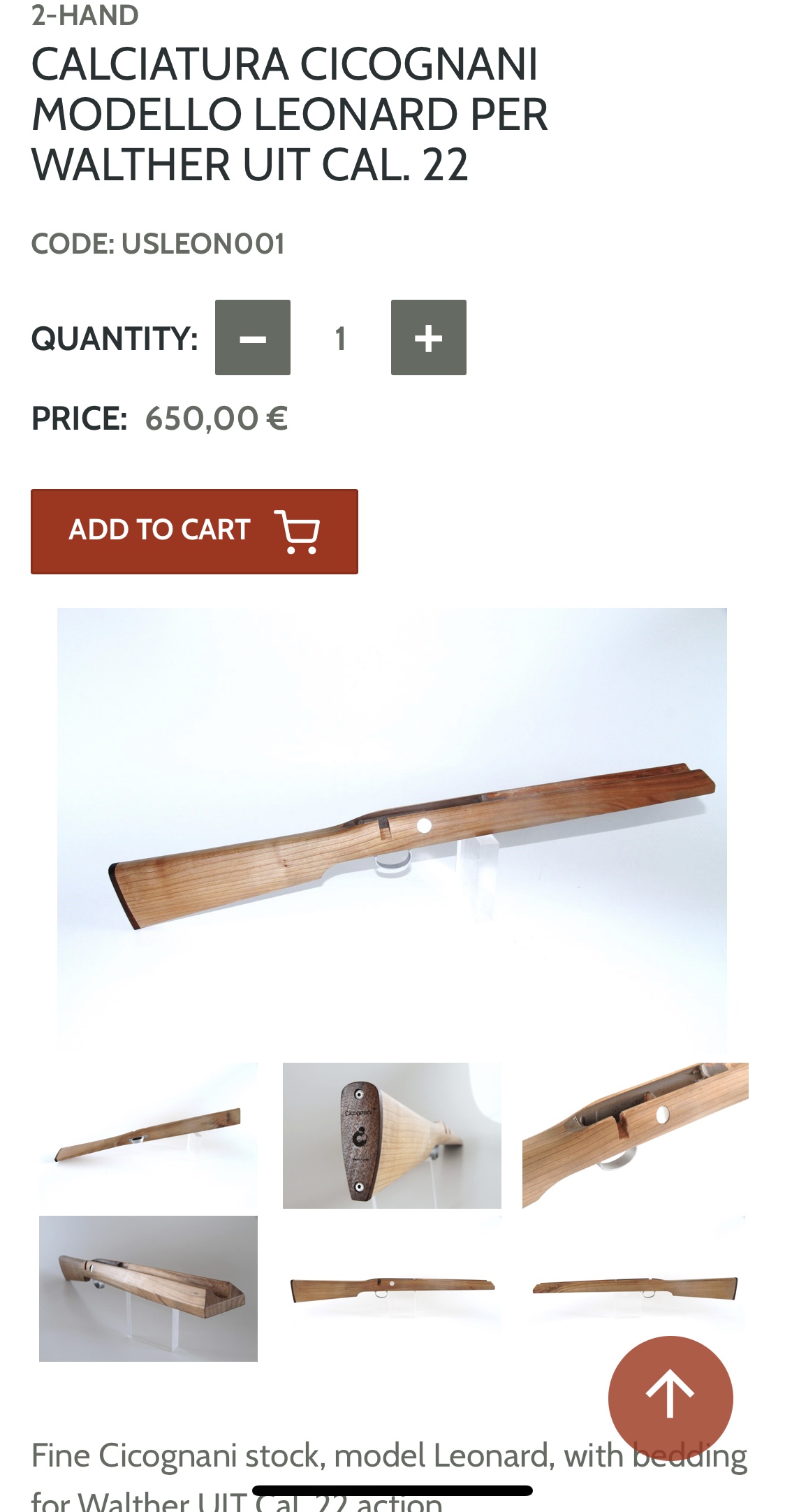Increase quantity with the plus button

coord(428,337)
